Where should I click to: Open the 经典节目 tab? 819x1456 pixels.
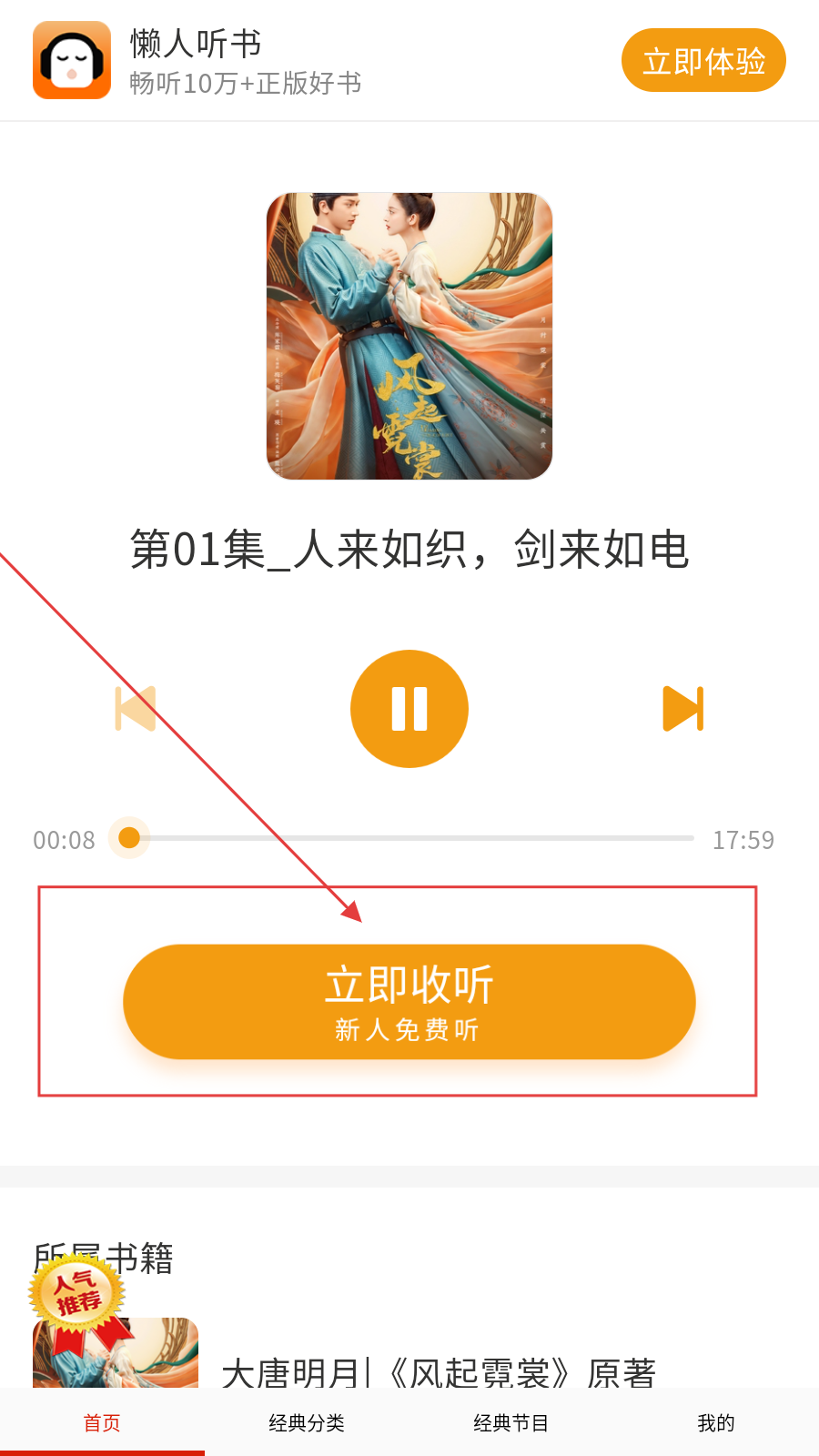511,1422
